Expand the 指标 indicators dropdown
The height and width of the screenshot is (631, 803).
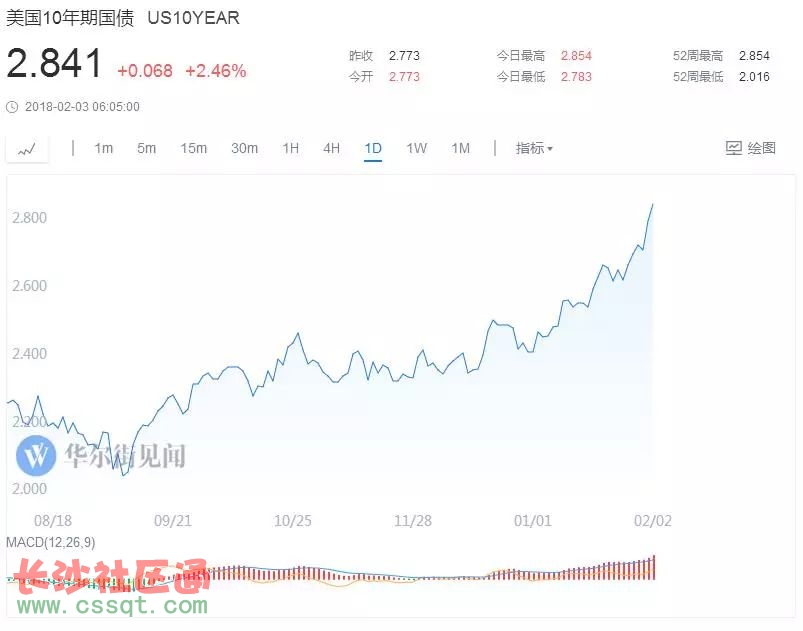point(534,148)
